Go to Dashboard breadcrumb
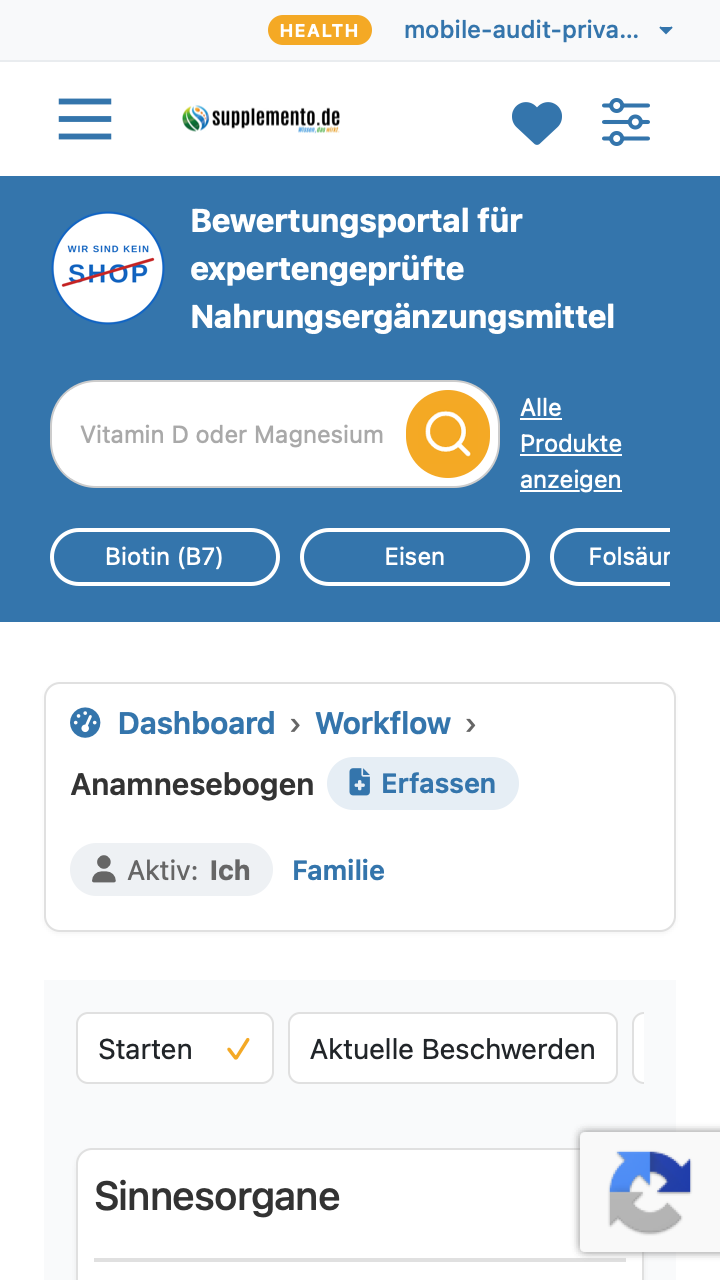Screen dimensions: 720x1280 pyautogui.click(x=196, y=723)
